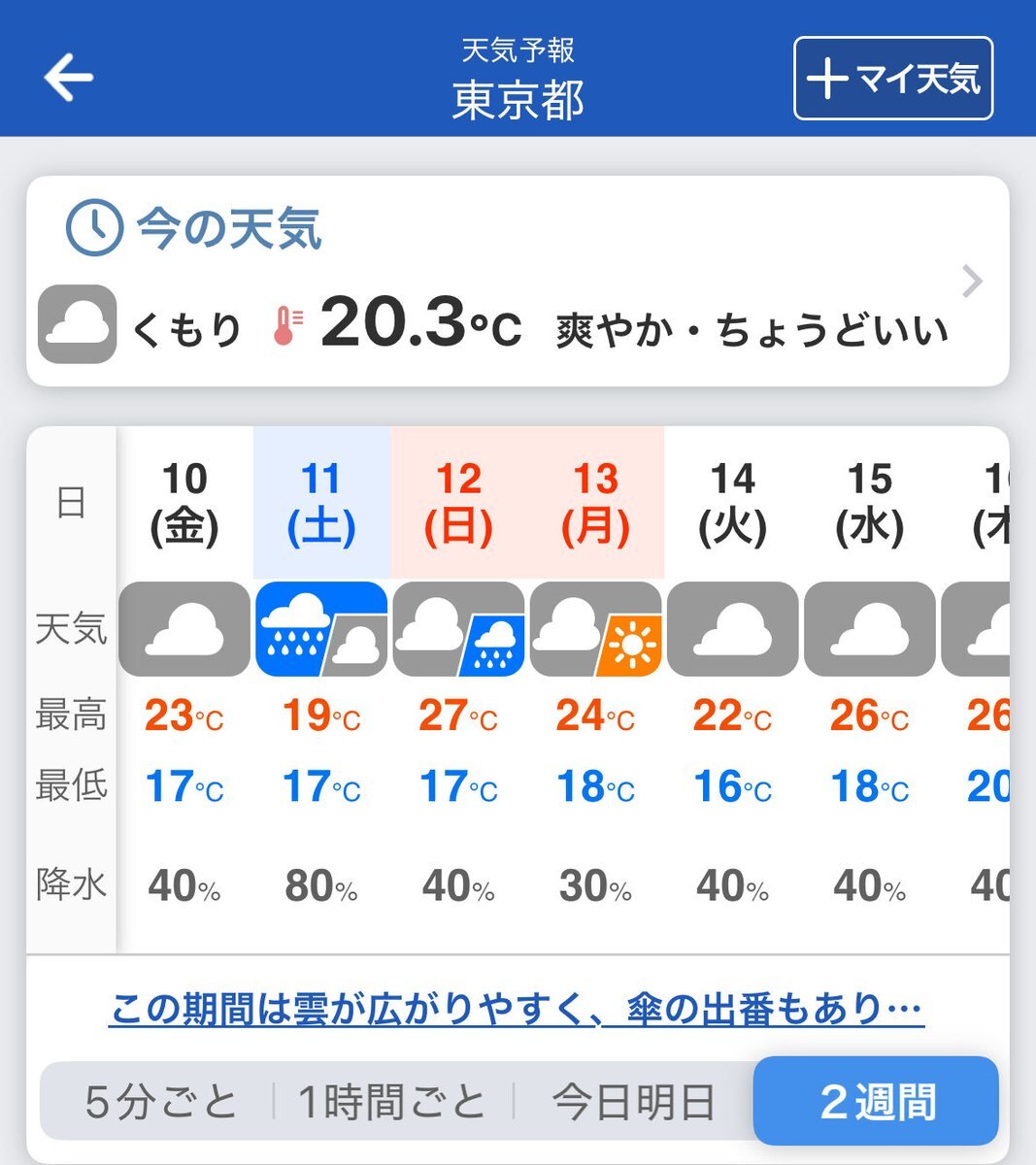Viewport: 1036px width, 1165px height.
Task: Open the 今の天気 current weather card
Action: pyautogui.click(x=517, y=282)
